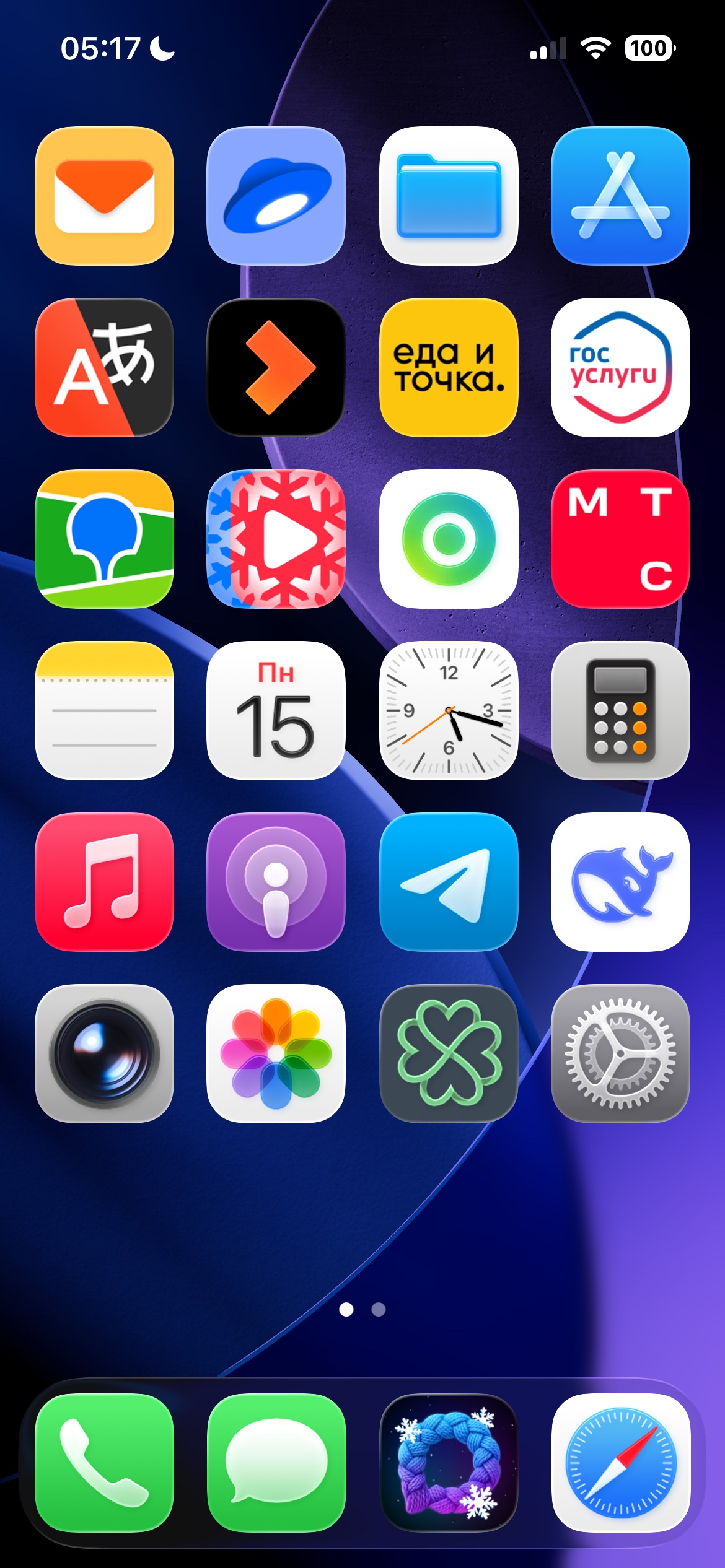725x1568 pixels.
Task: Launch Safari from the dock
Action: (620, 1463)
